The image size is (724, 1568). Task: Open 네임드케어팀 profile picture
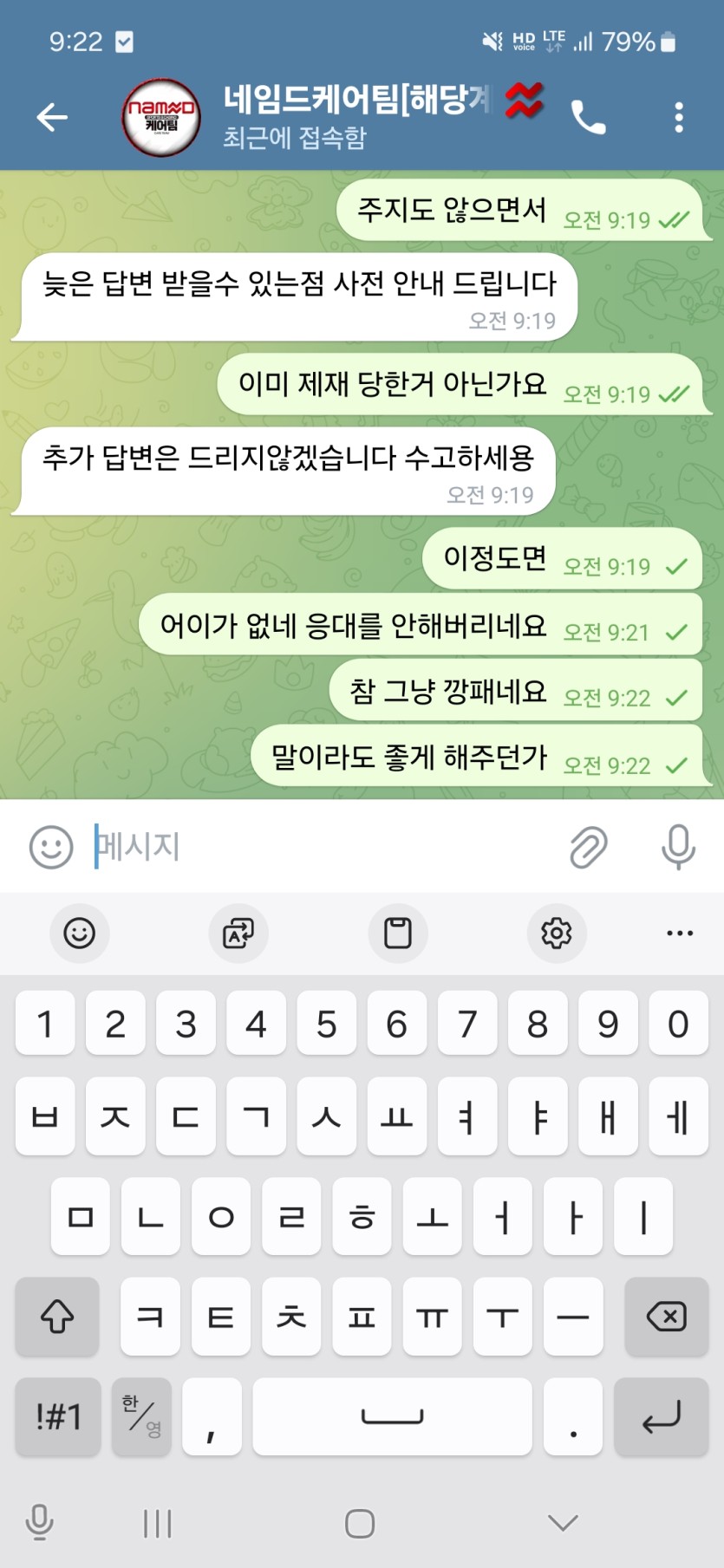coord(161,118)
